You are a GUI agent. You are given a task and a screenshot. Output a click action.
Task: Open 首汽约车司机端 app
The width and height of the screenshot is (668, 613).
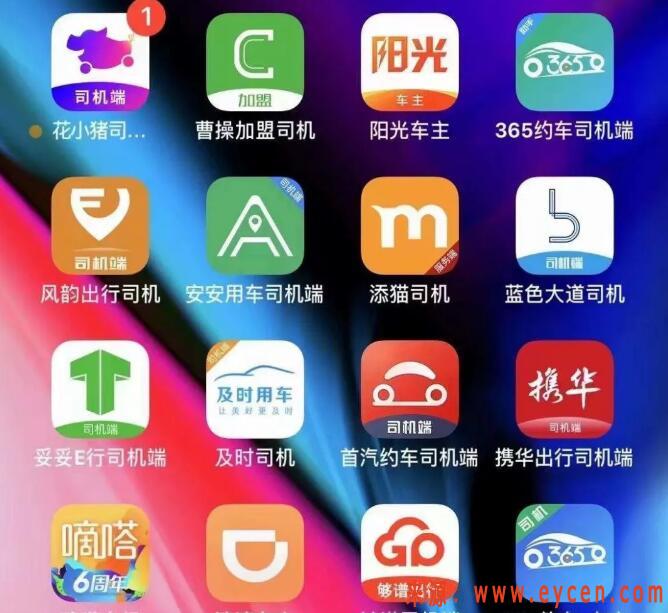409,389
